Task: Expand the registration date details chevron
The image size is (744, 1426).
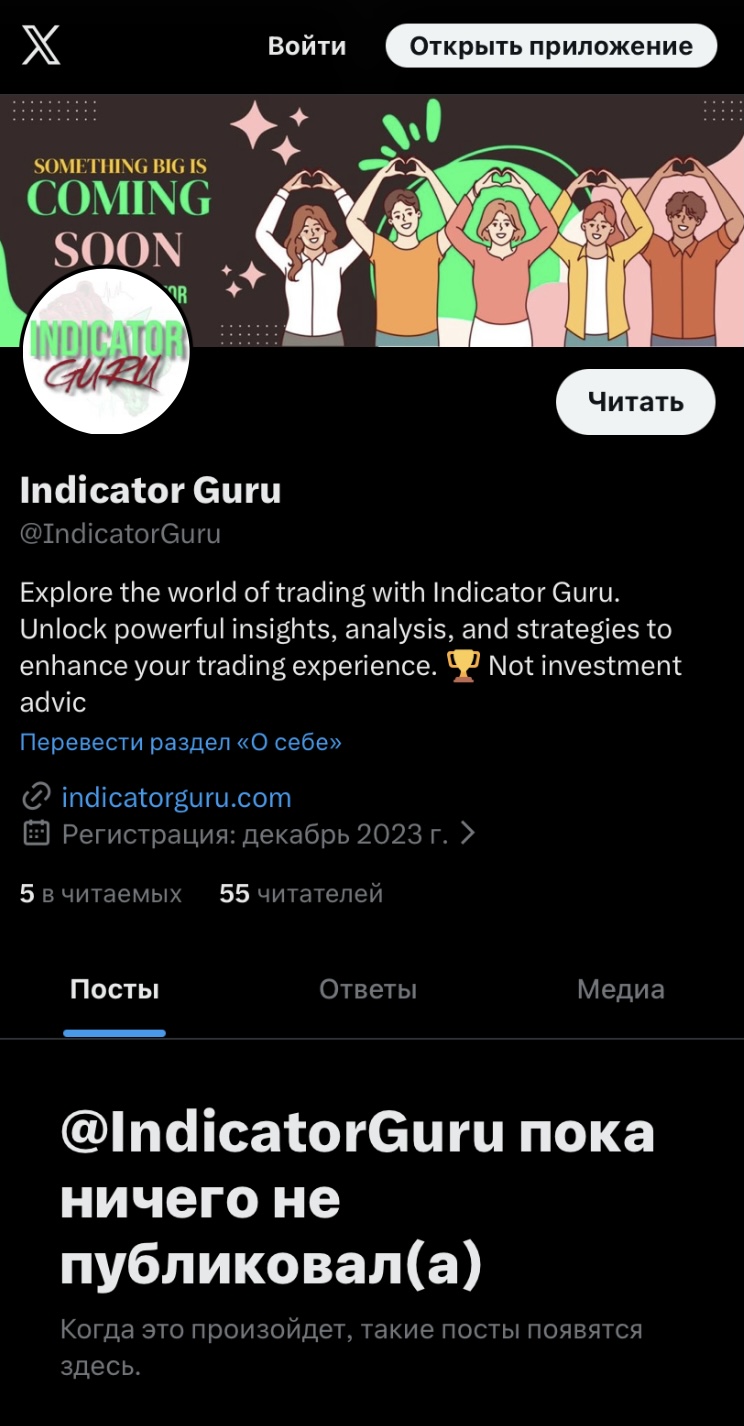Action: click(x=467, y=833)
